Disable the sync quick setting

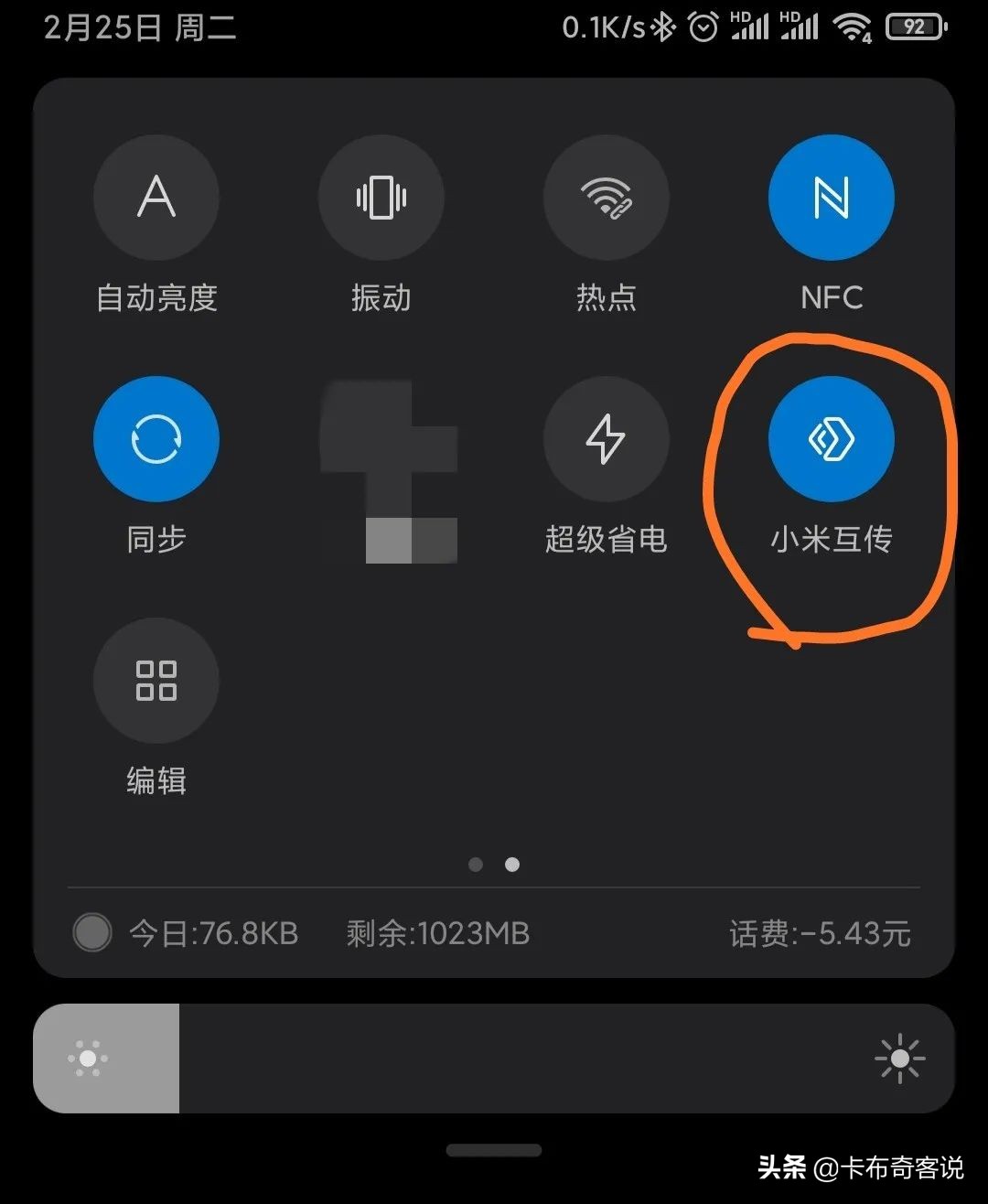tap(156, 439)
